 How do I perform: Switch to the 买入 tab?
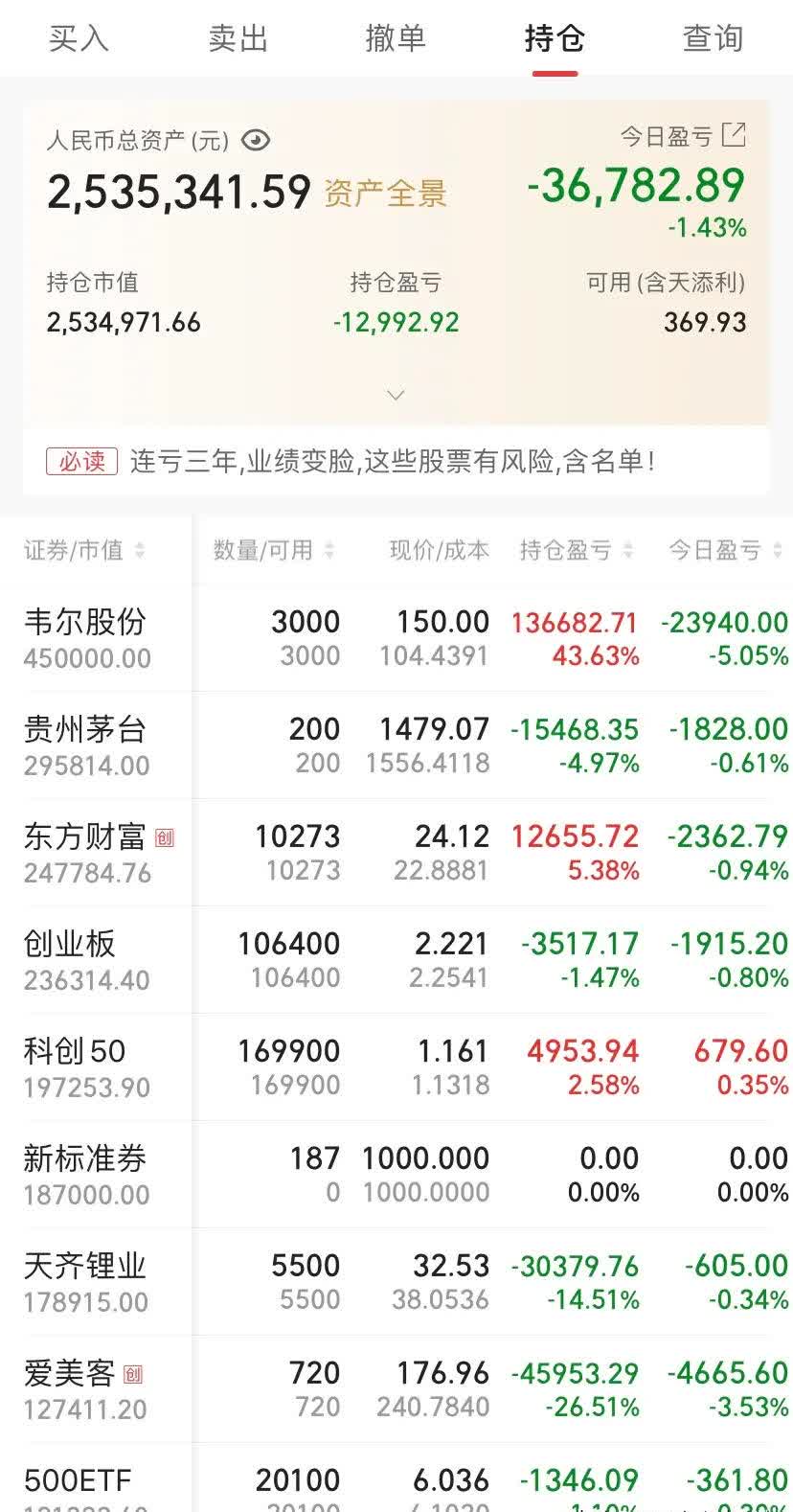pos(78,38)
